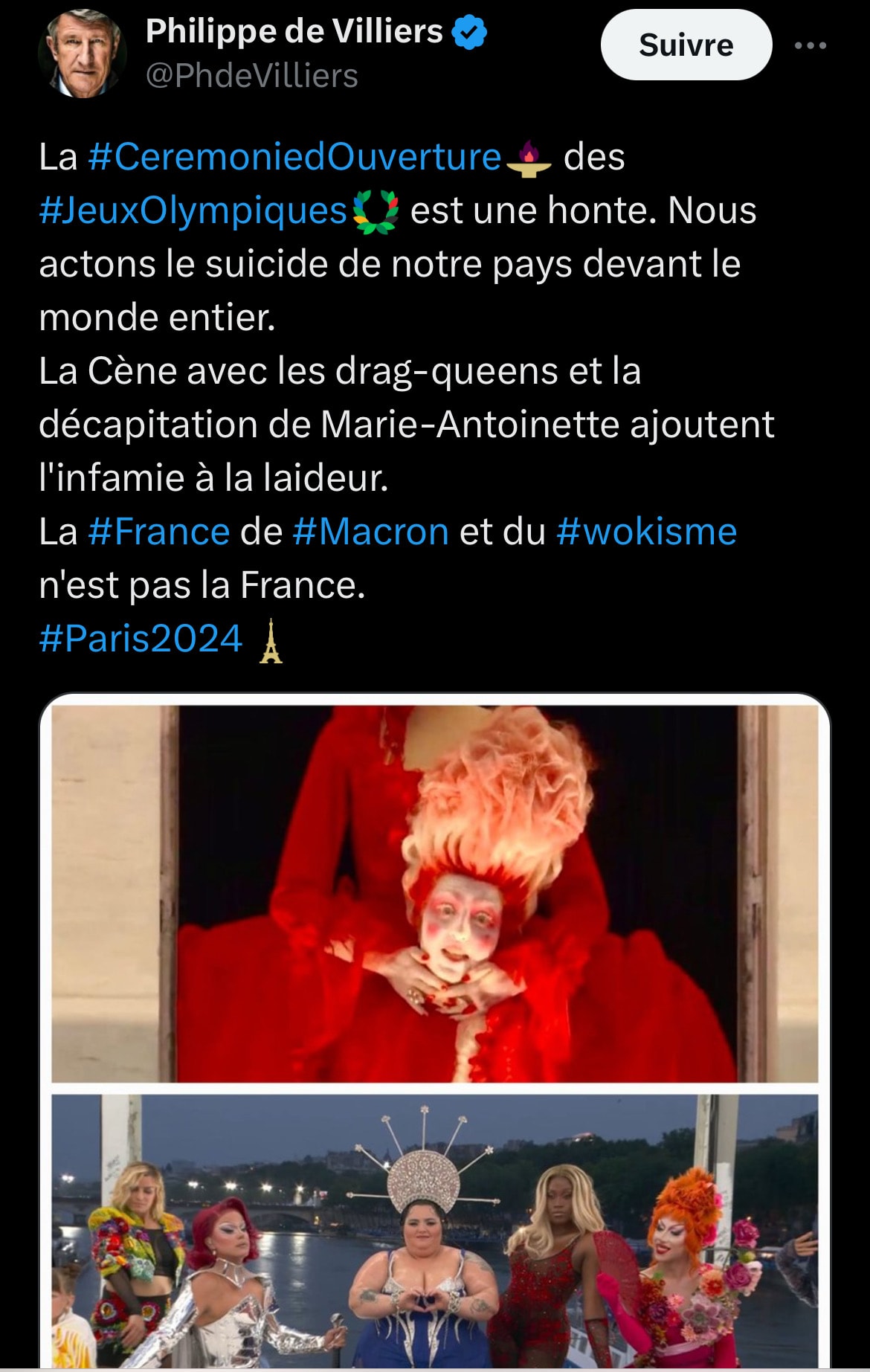Open the three-dot overflow menu

click(810, 45)
